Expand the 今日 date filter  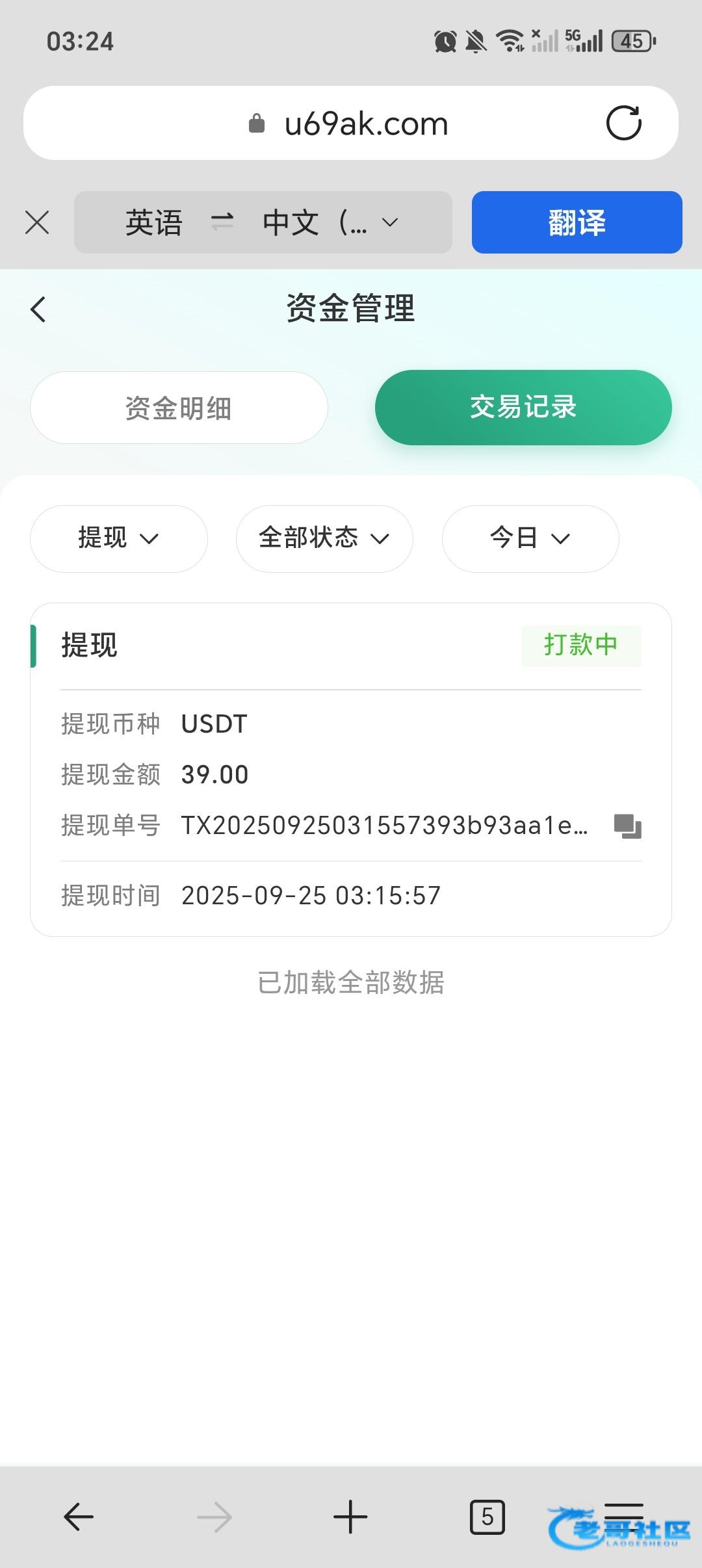click(530, 538)
